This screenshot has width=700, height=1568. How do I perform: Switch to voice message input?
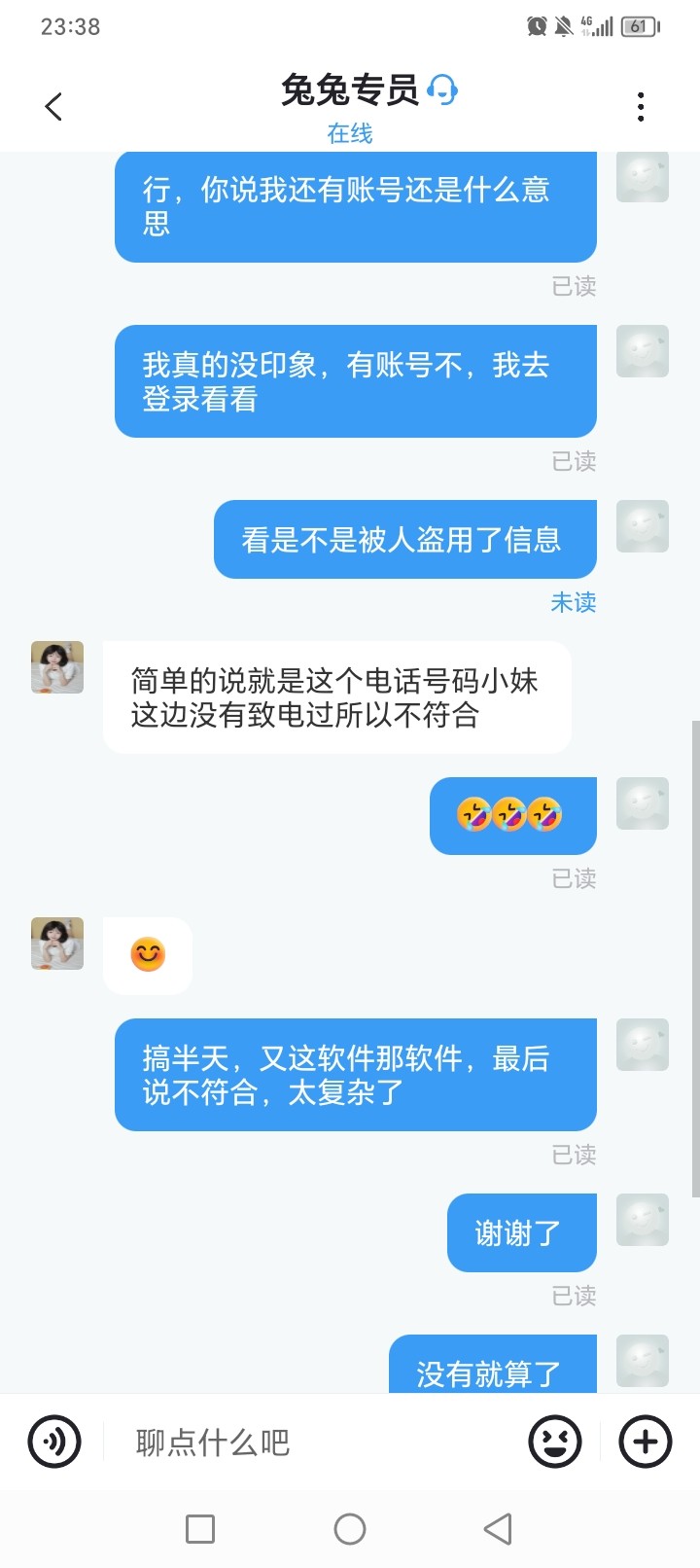click(54, 1442)
